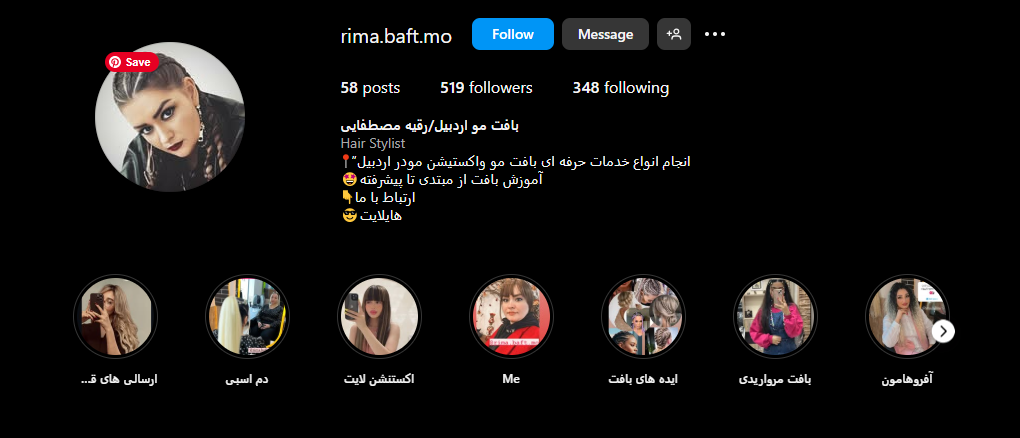Screen dimensions: 1020x438
Task: Send a message to this profile
Action: tap(605, 34)
